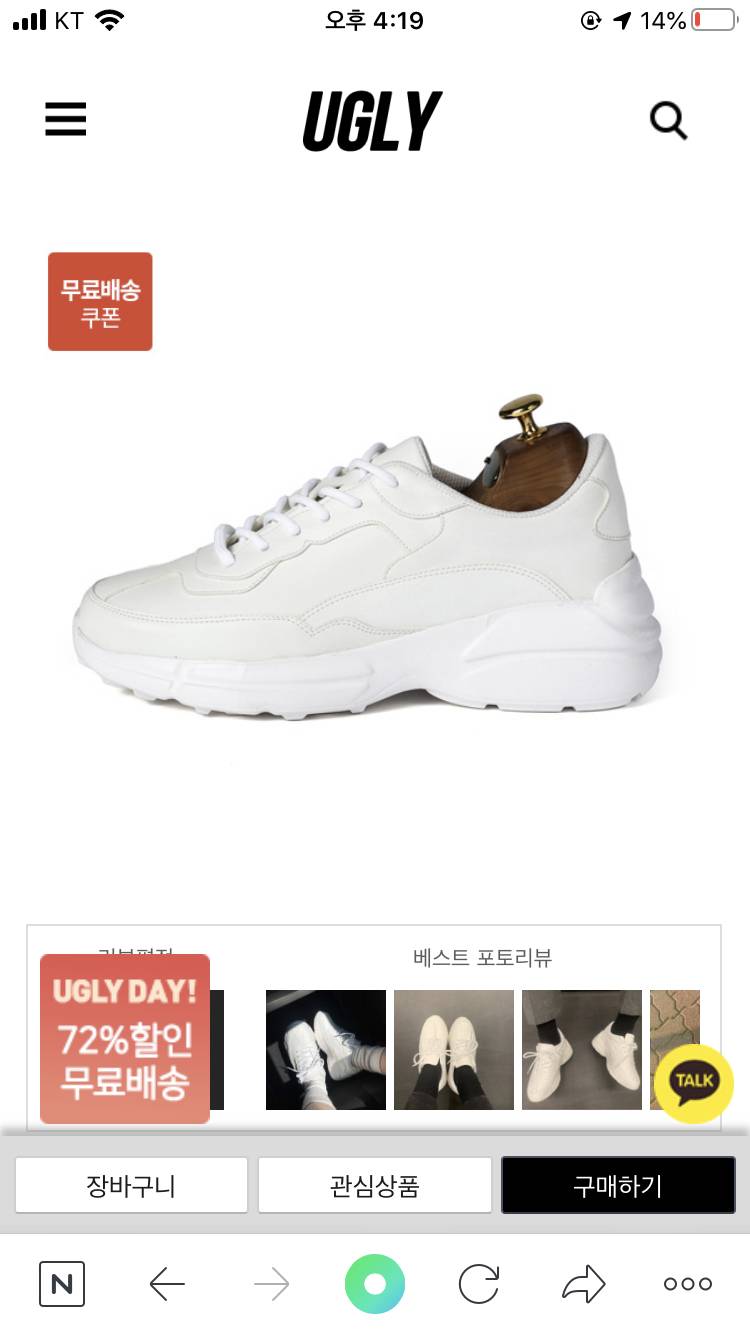Tap the 무료배송 쿠폰 badge
The image size is (750, 1334).
(x=100, y=302)
